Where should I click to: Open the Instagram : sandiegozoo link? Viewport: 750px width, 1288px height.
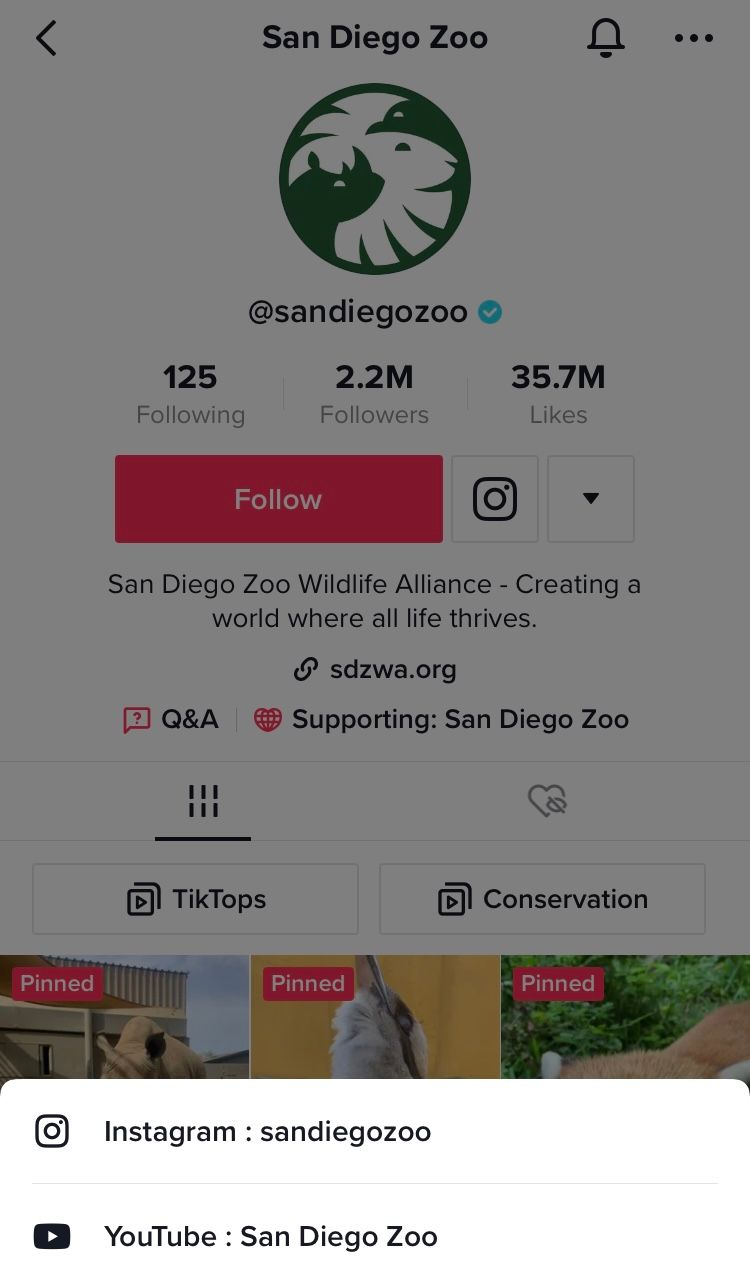point(267,1132)
